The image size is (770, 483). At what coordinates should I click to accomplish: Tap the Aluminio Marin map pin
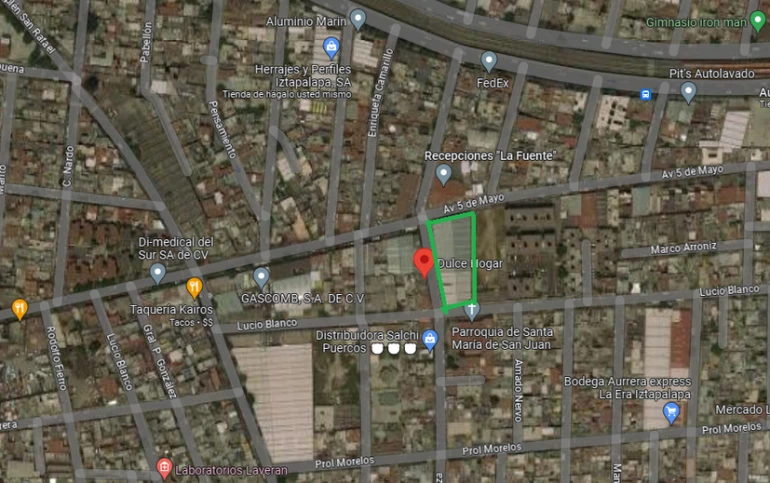pyautogui.click(x=357, y=18)
